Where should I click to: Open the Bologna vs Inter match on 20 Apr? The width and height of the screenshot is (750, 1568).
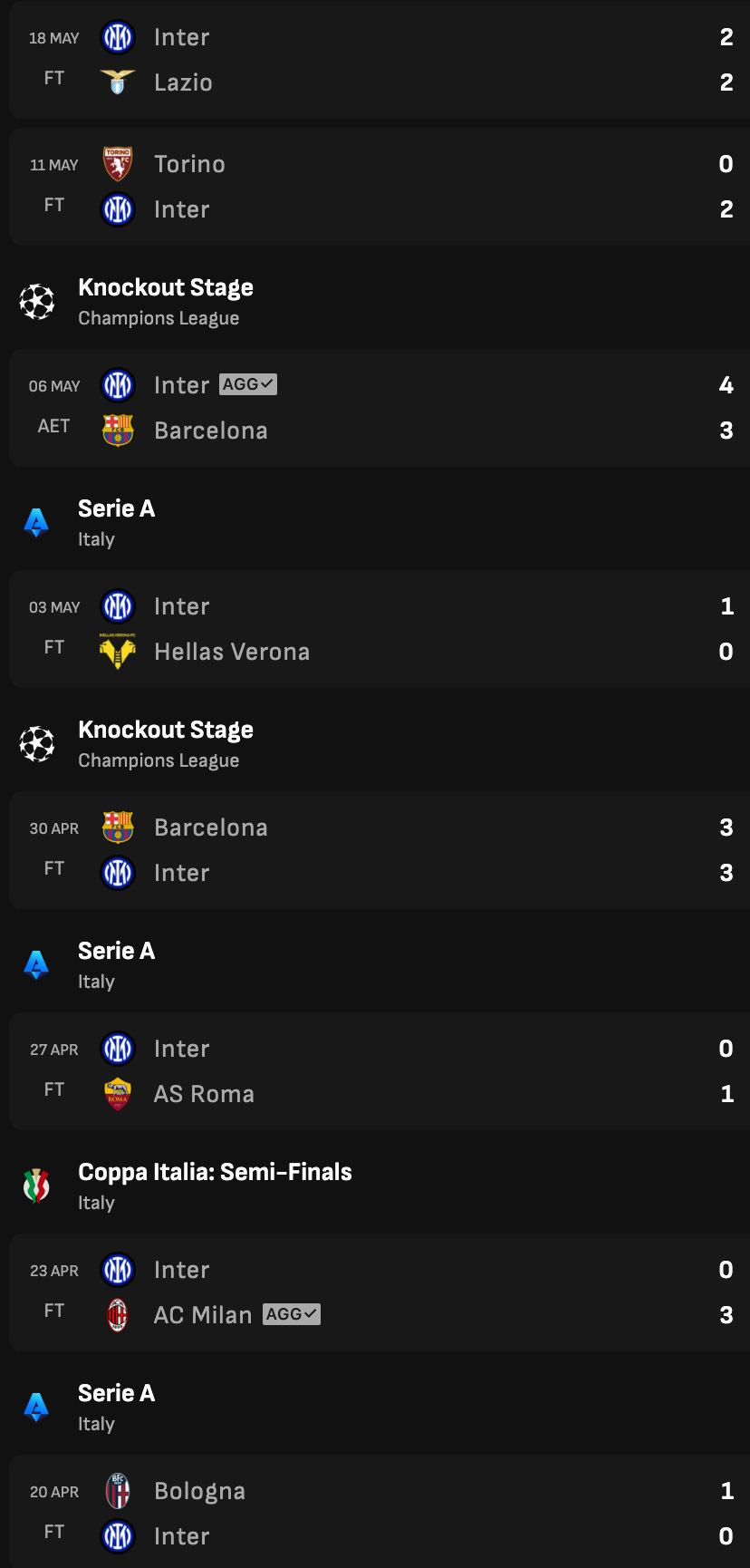[380, 1512]
